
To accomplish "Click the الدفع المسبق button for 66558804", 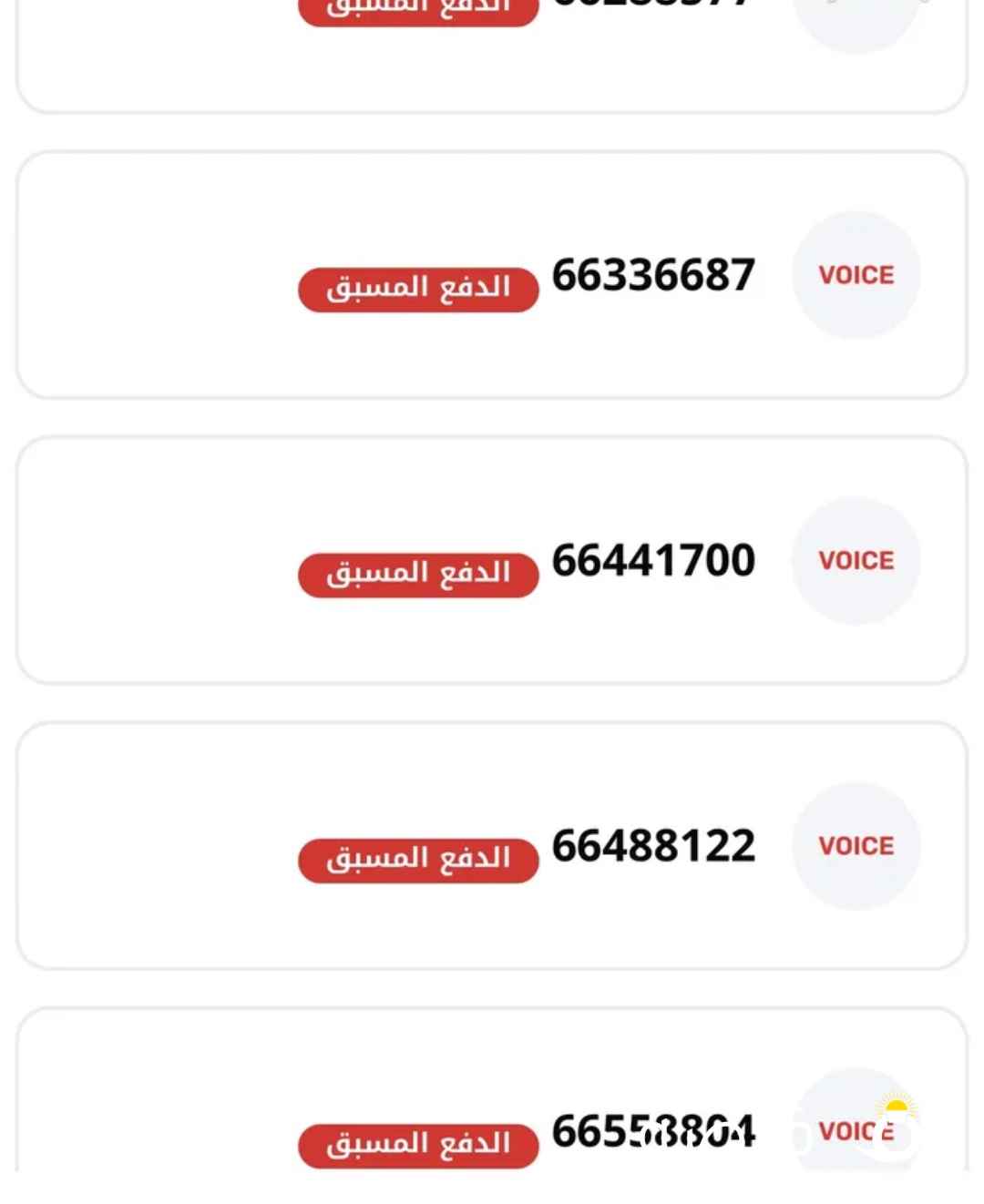I will (x=417, y=1144).
